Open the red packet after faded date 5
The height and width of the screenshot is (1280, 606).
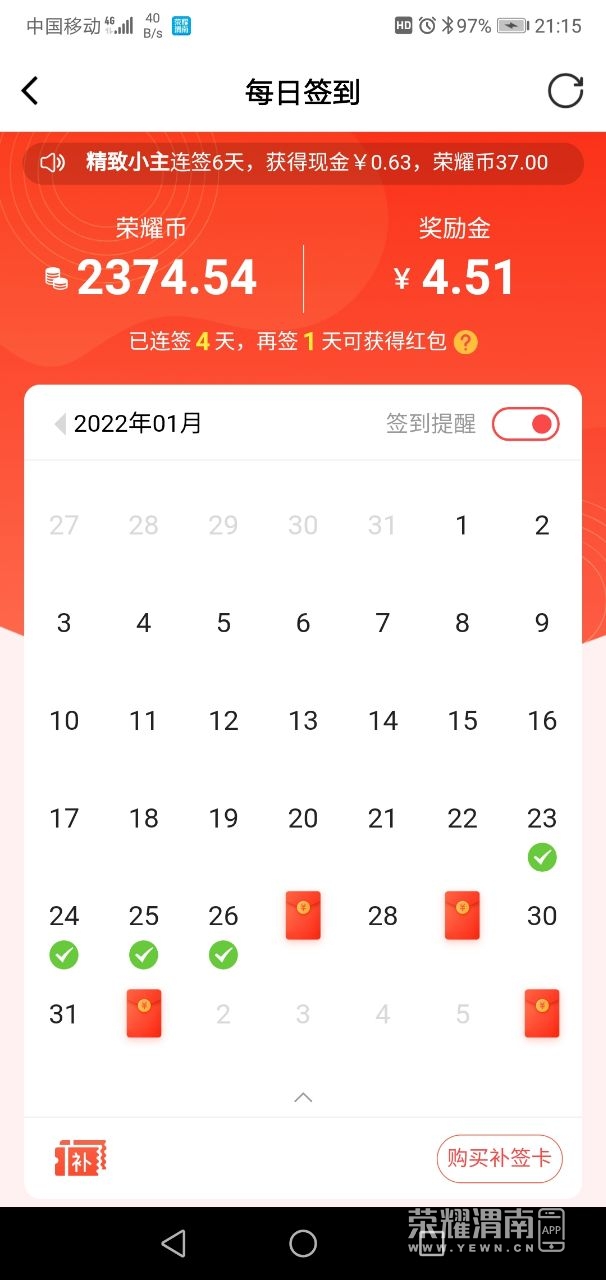(542, 1013)
